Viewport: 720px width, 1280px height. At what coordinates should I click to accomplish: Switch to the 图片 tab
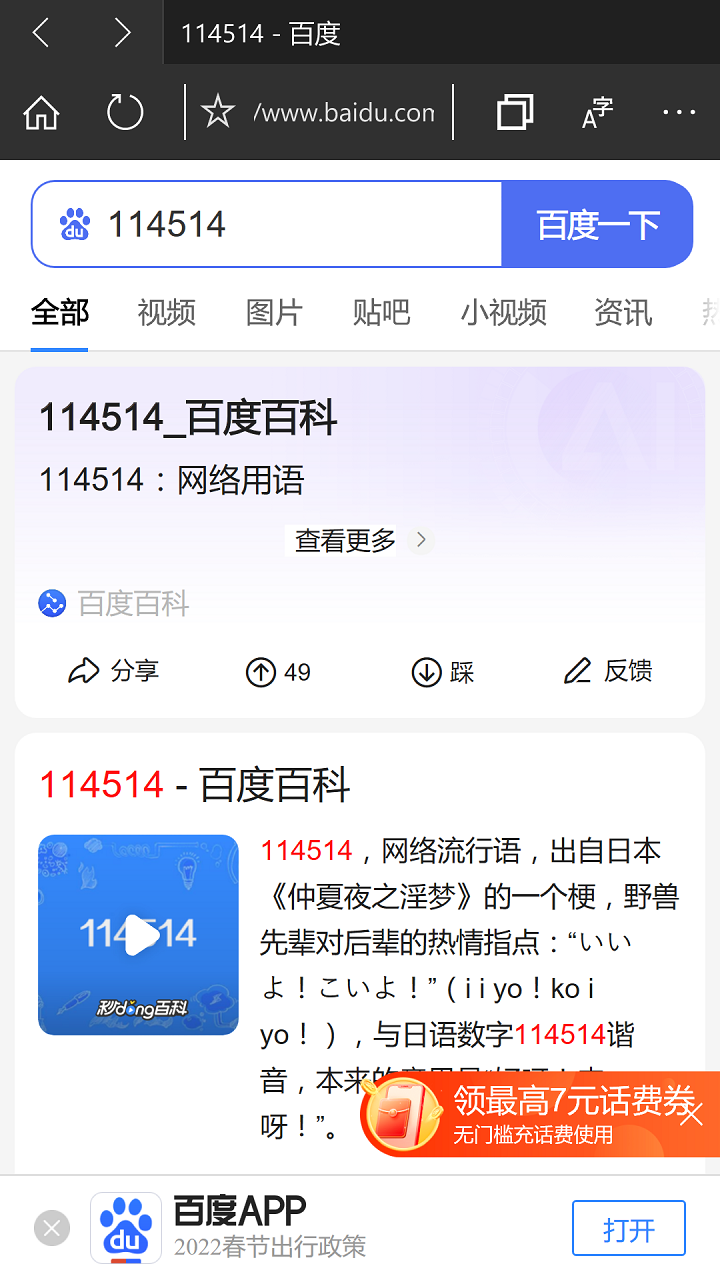[x=274, y=313]
